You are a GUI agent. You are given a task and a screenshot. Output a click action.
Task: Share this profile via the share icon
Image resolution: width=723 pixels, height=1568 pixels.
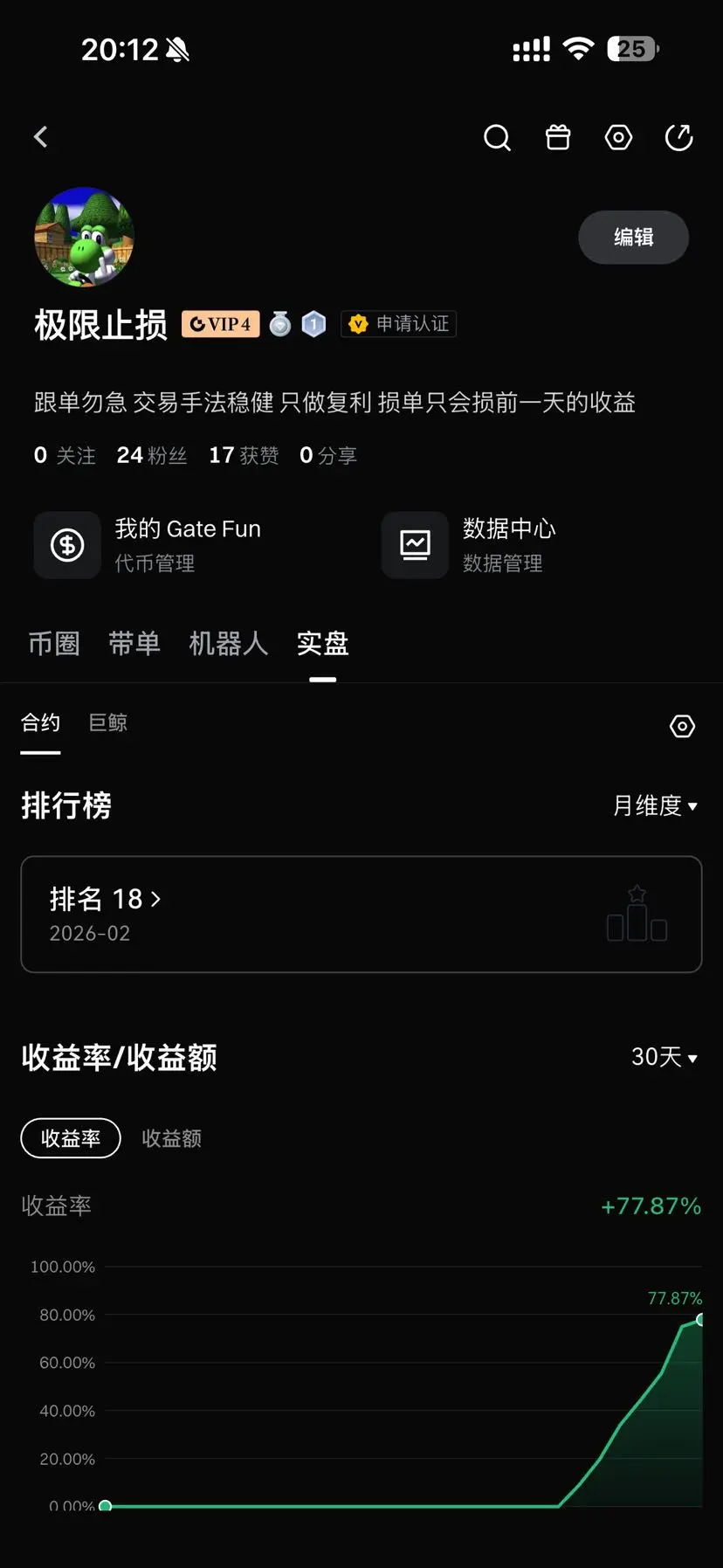click(x=678, y=137)
